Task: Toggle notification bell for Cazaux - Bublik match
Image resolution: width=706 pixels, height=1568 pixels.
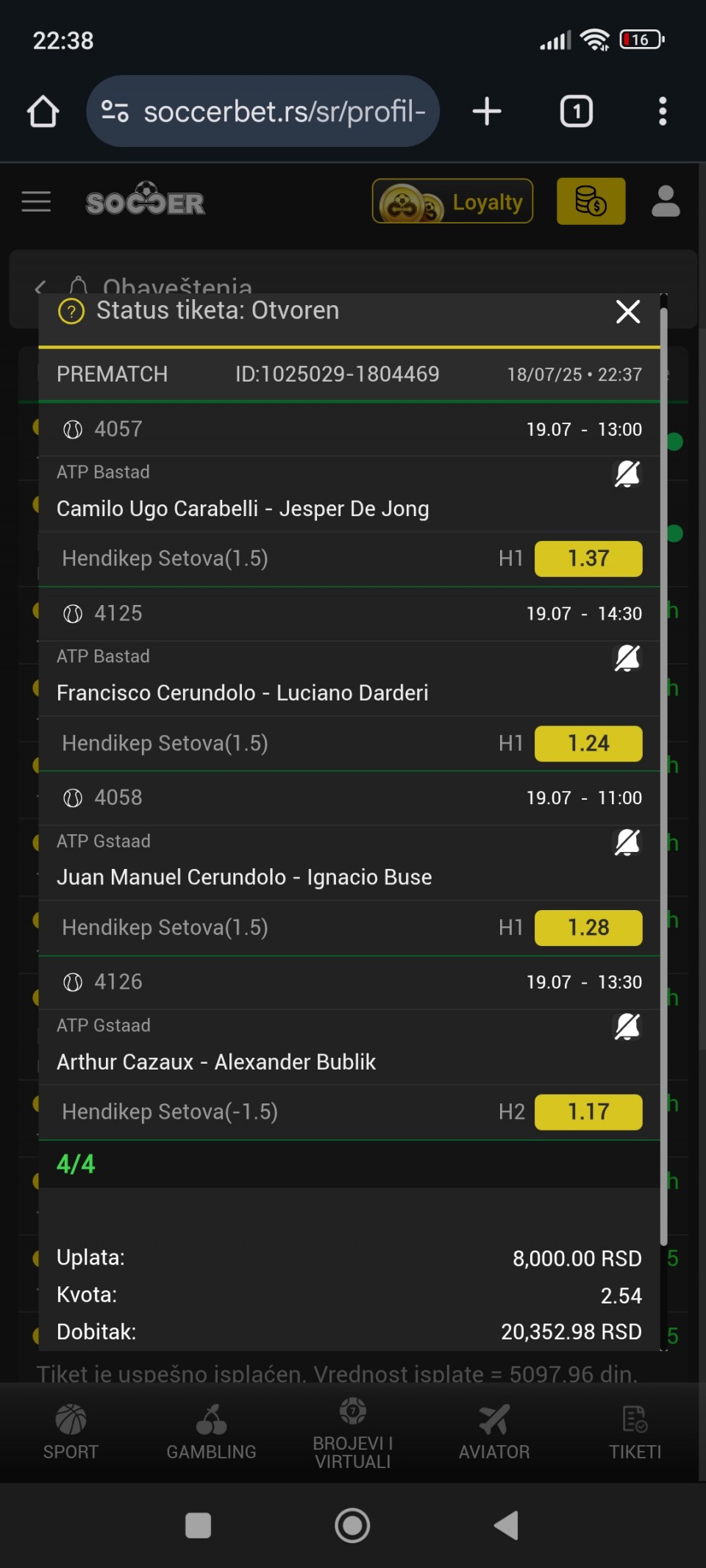Action: coord(627,1027)
